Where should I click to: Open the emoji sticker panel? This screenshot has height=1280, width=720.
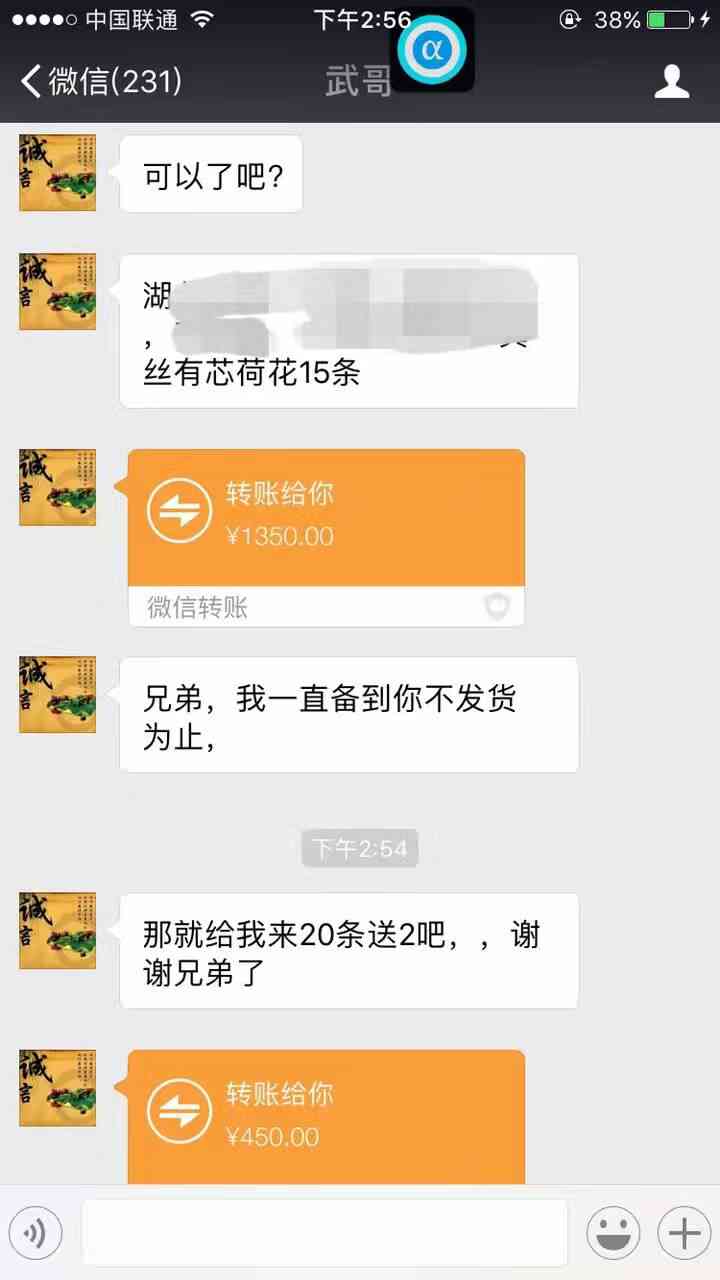(612, 1233)
